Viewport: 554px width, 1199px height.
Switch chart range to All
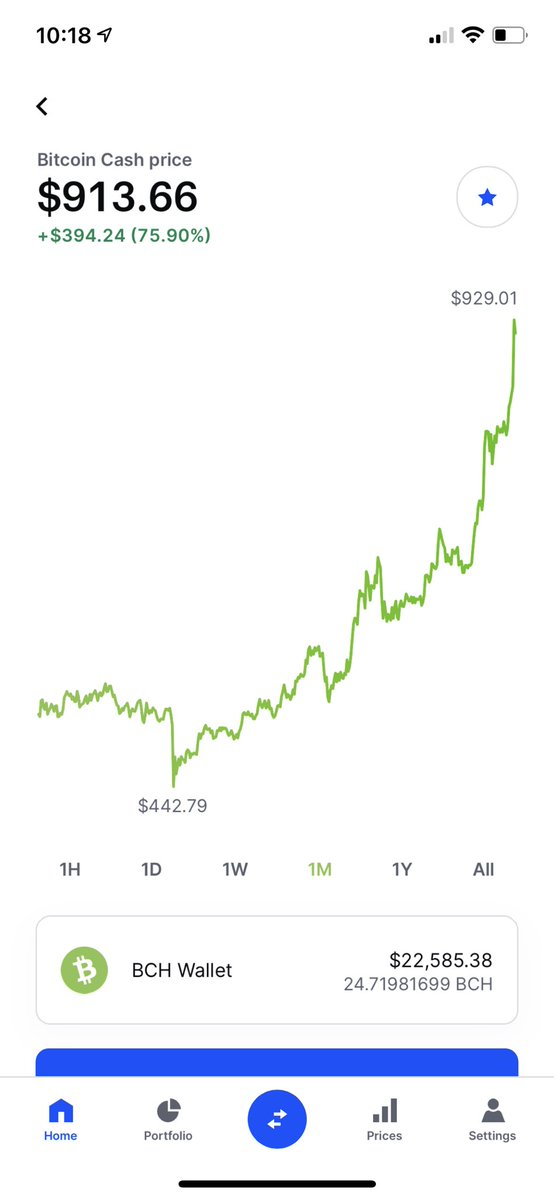[x=484, y=869]
